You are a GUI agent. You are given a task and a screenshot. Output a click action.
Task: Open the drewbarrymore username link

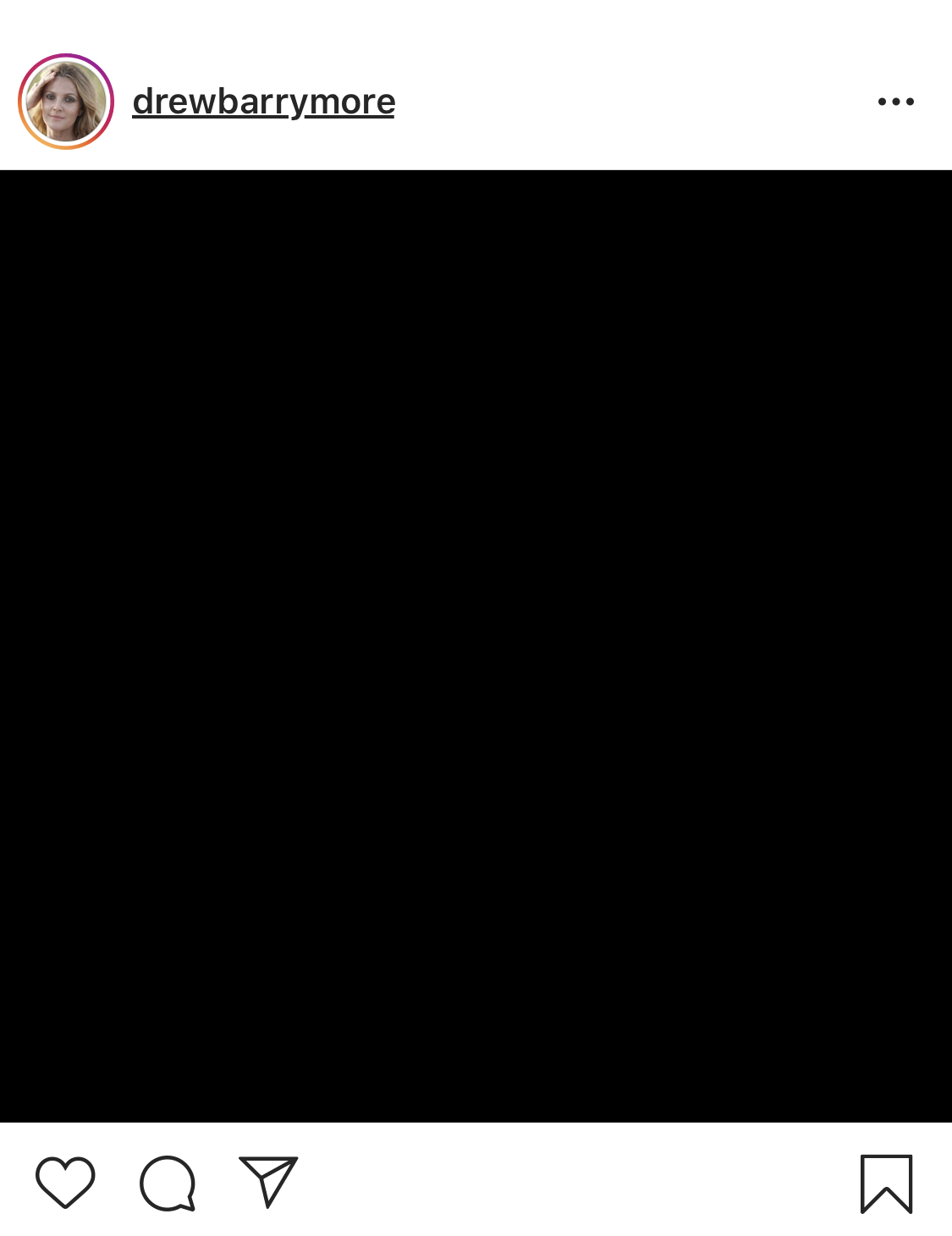(x=263, y=102)
